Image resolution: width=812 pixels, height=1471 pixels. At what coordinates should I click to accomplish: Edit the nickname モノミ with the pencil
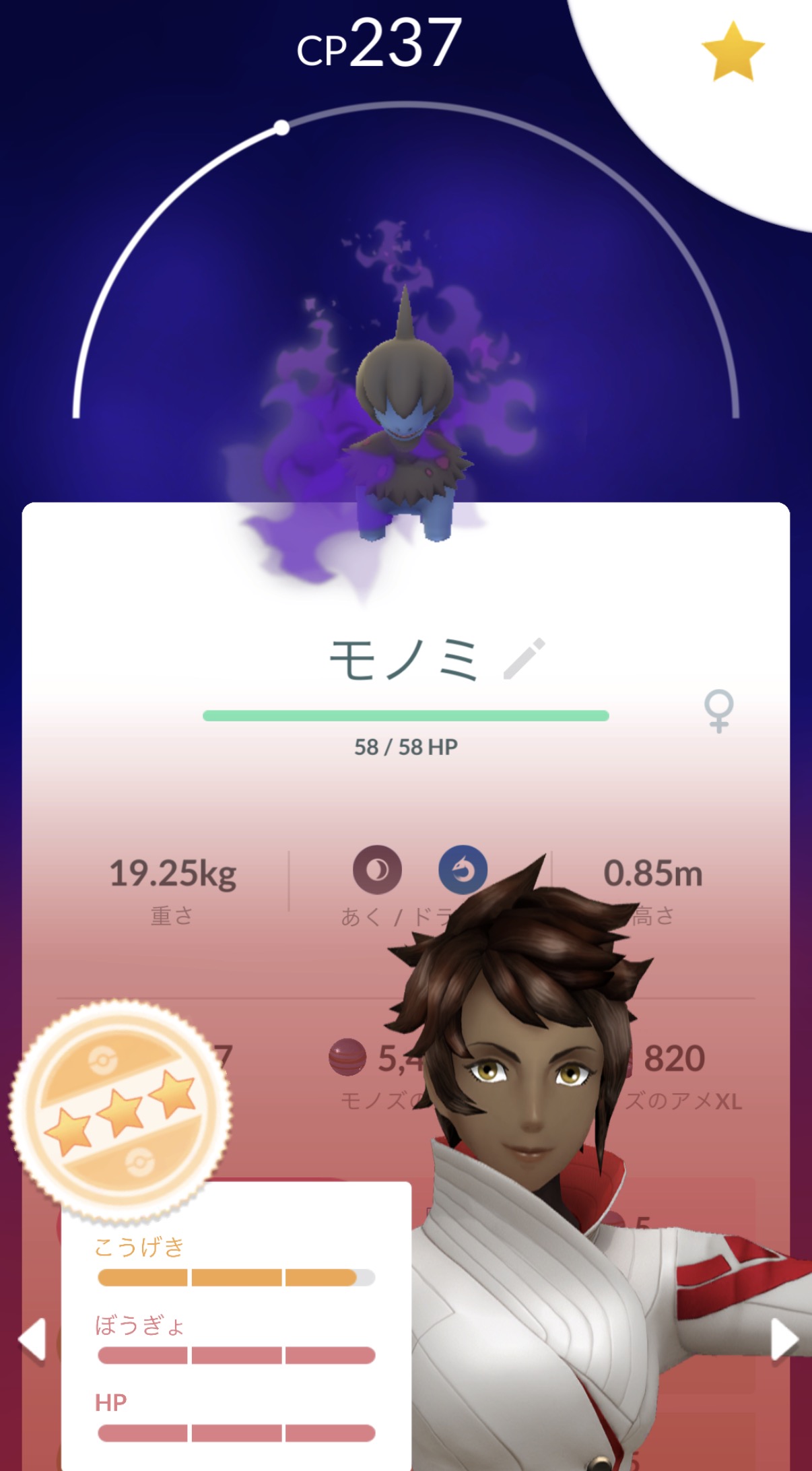pyautogui.click(x=524, y=658)
